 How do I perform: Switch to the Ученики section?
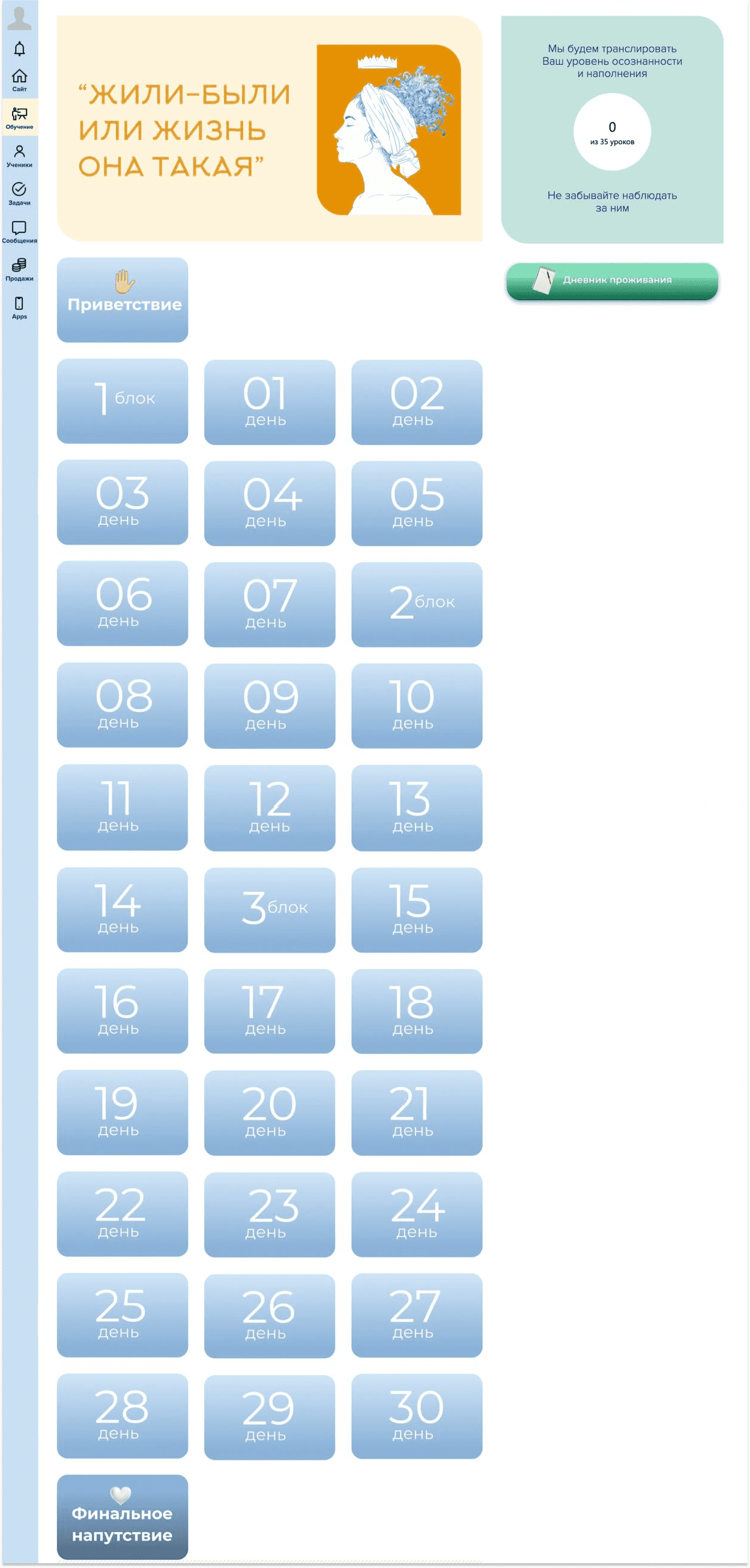(x=19, y=156)
